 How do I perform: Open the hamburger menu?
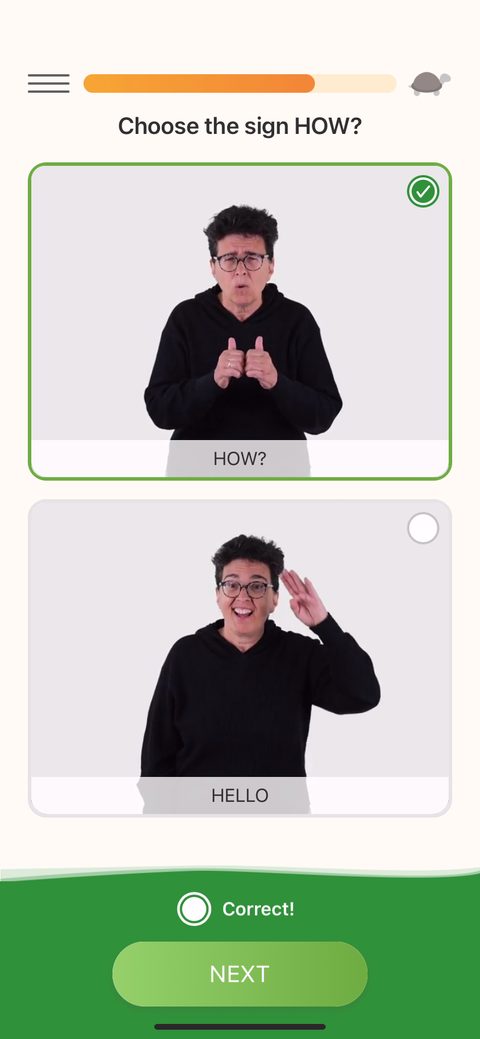[48, 83]
